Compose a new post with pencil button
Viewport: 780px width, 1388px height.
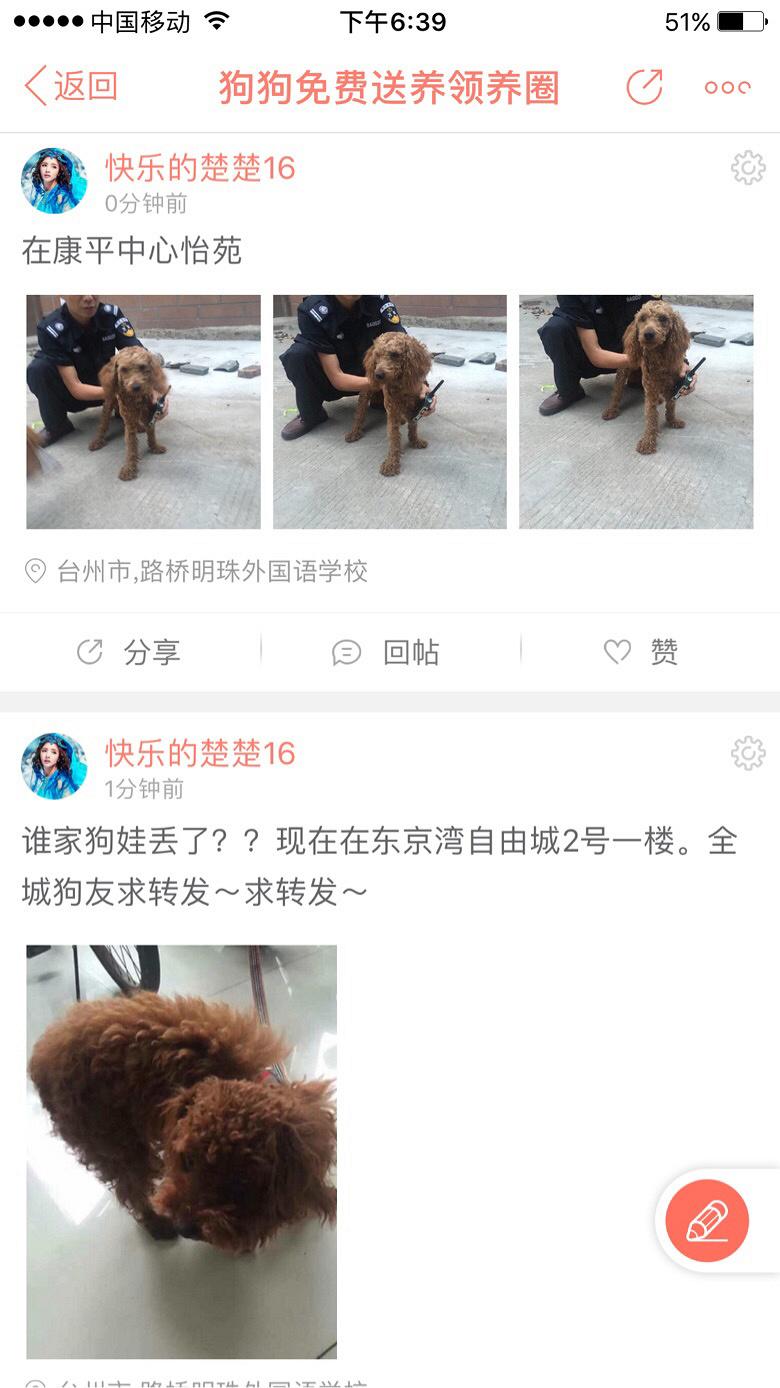tap(707, 1221)
